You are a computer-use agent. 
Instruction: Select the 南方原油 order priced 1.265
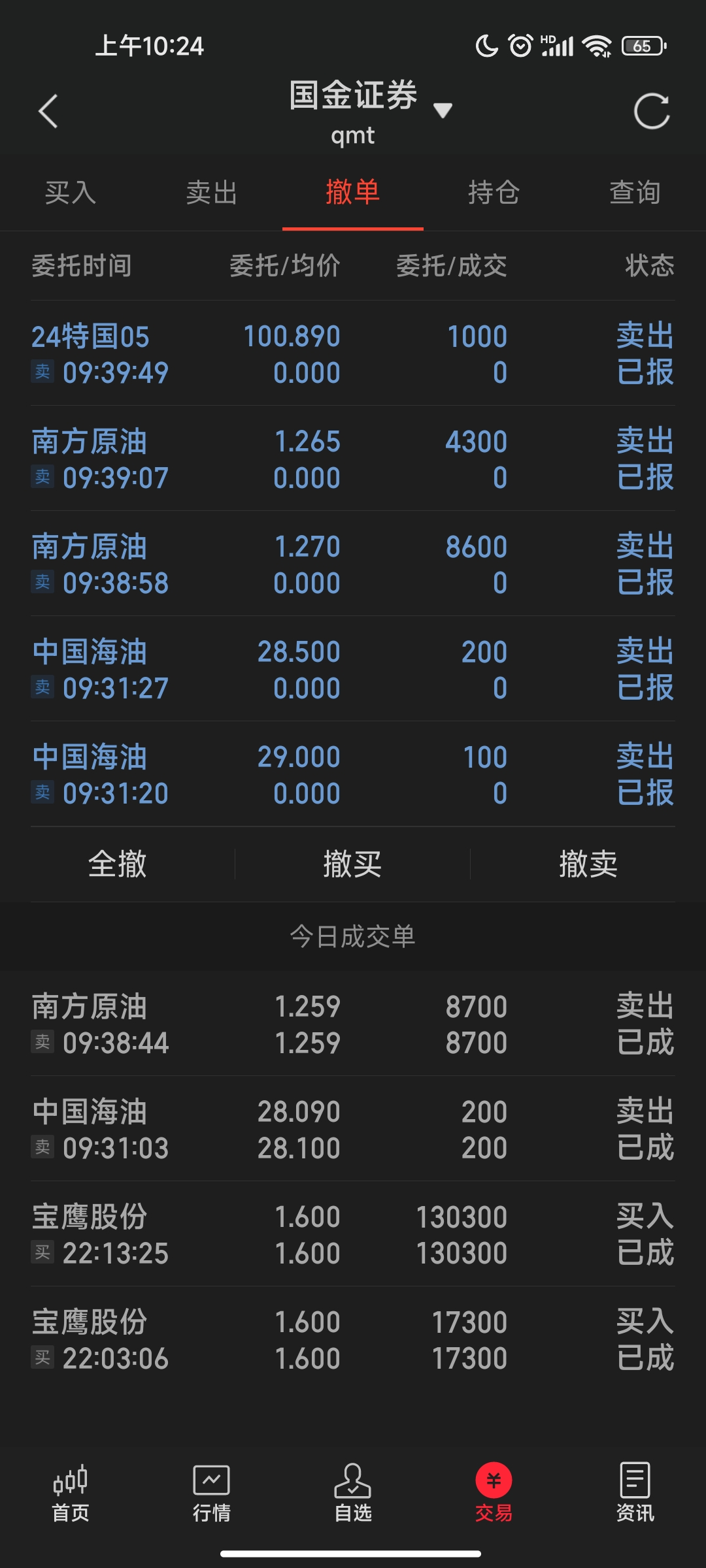(x=353, y=459)
